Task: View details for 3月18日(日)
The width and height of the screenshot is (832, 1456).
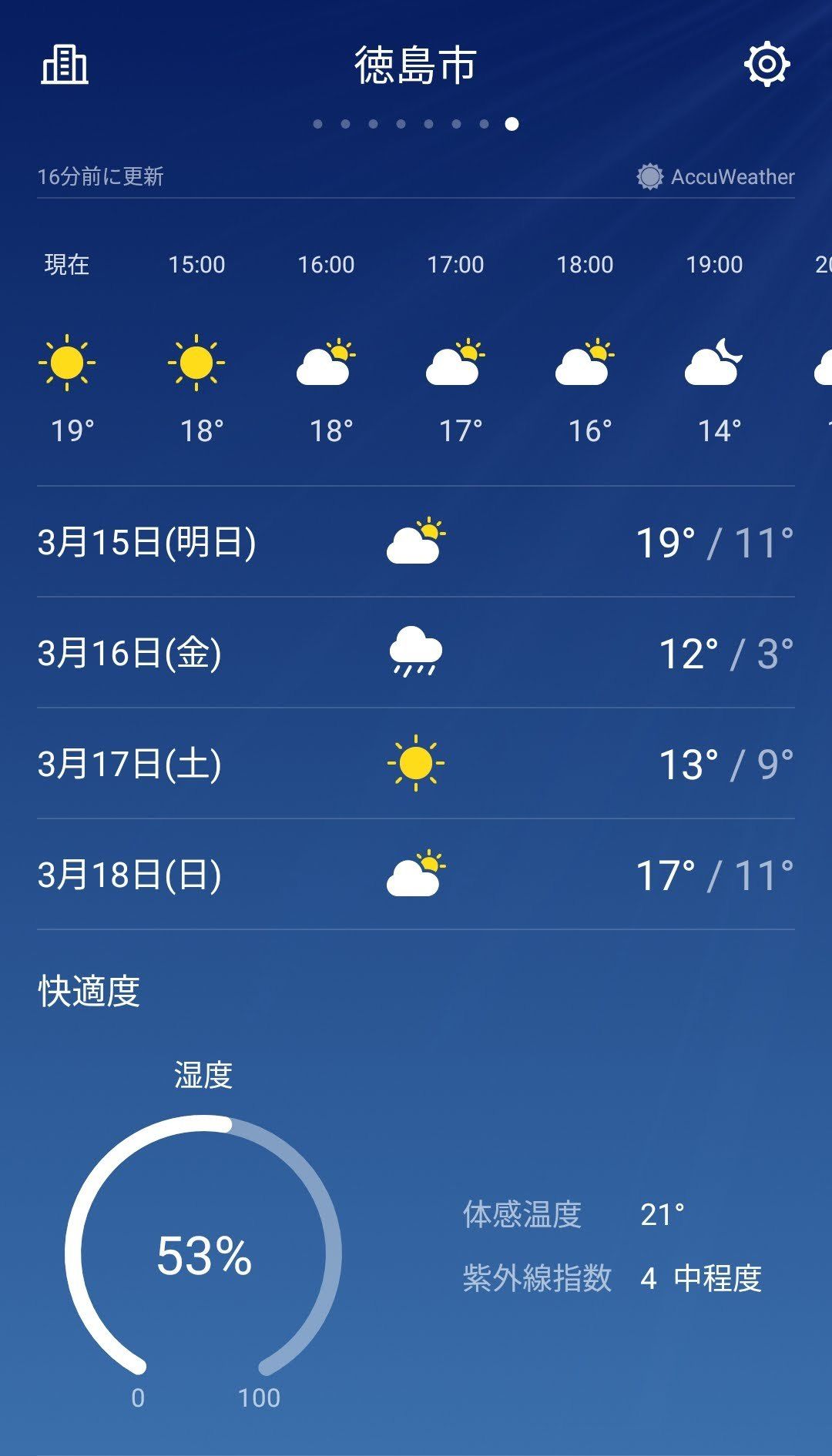Action: tap(416, 875)
